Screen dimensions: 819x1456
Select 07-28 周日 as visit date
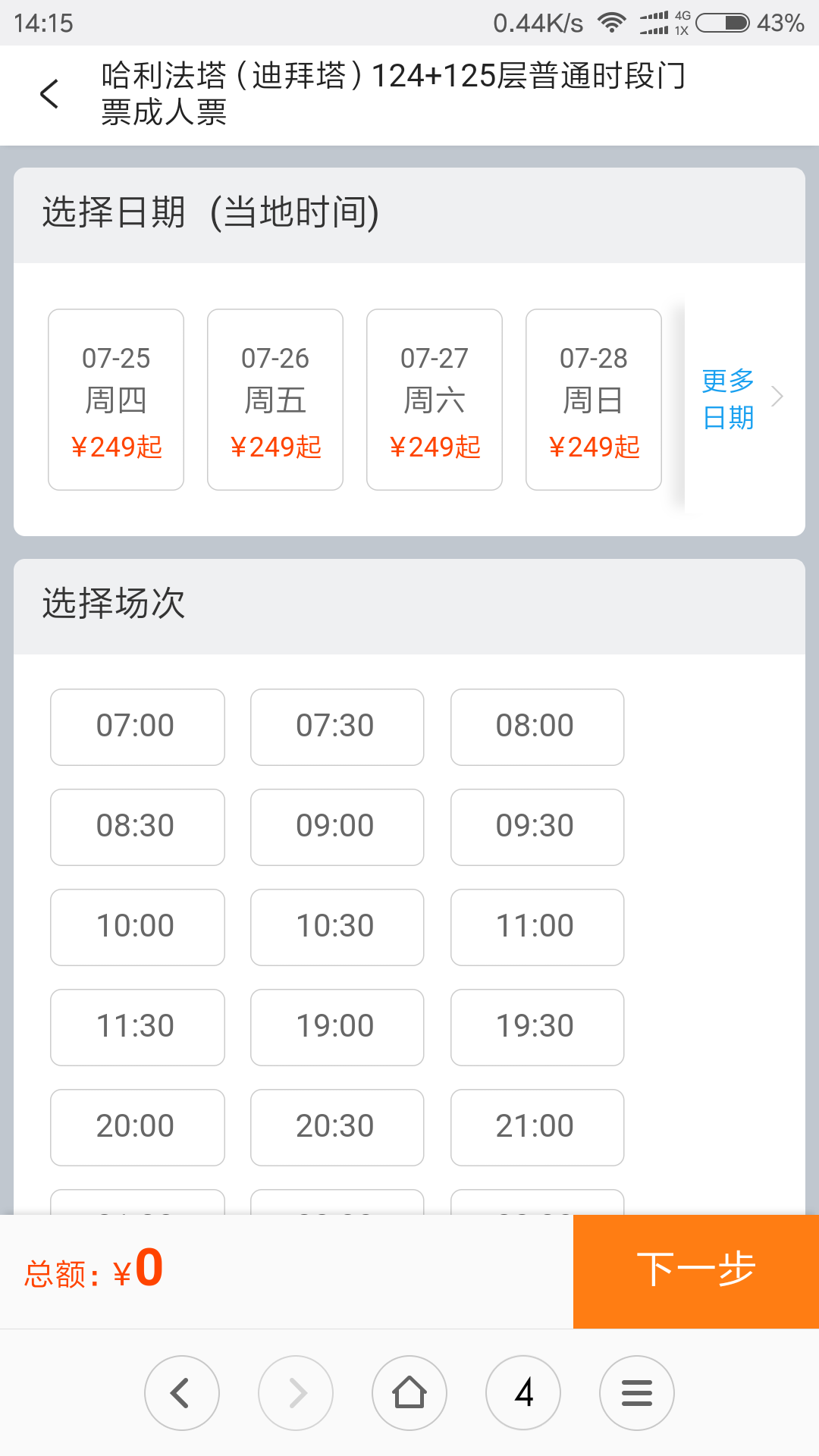(x=594, y=400)
